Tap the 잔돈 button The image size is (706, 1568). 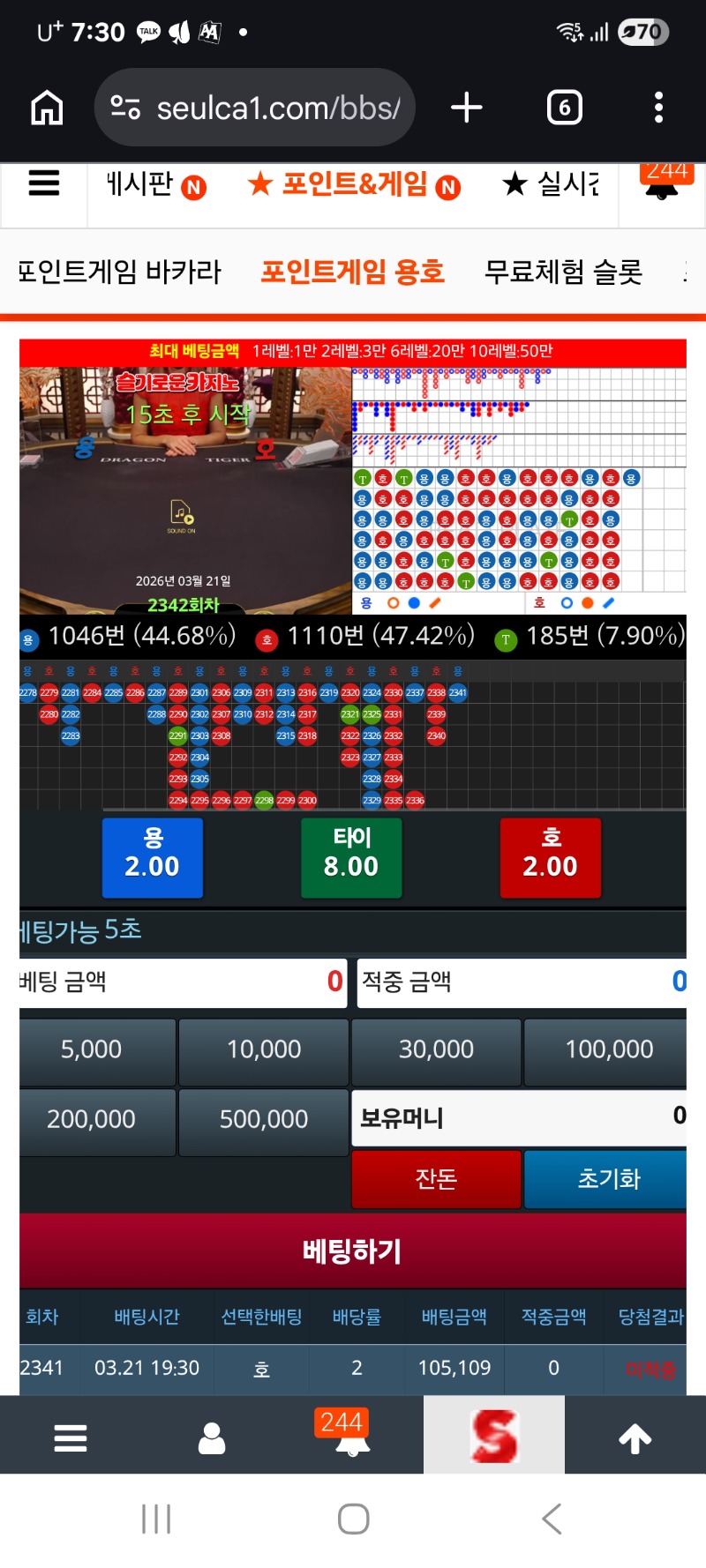point(436,1179)
